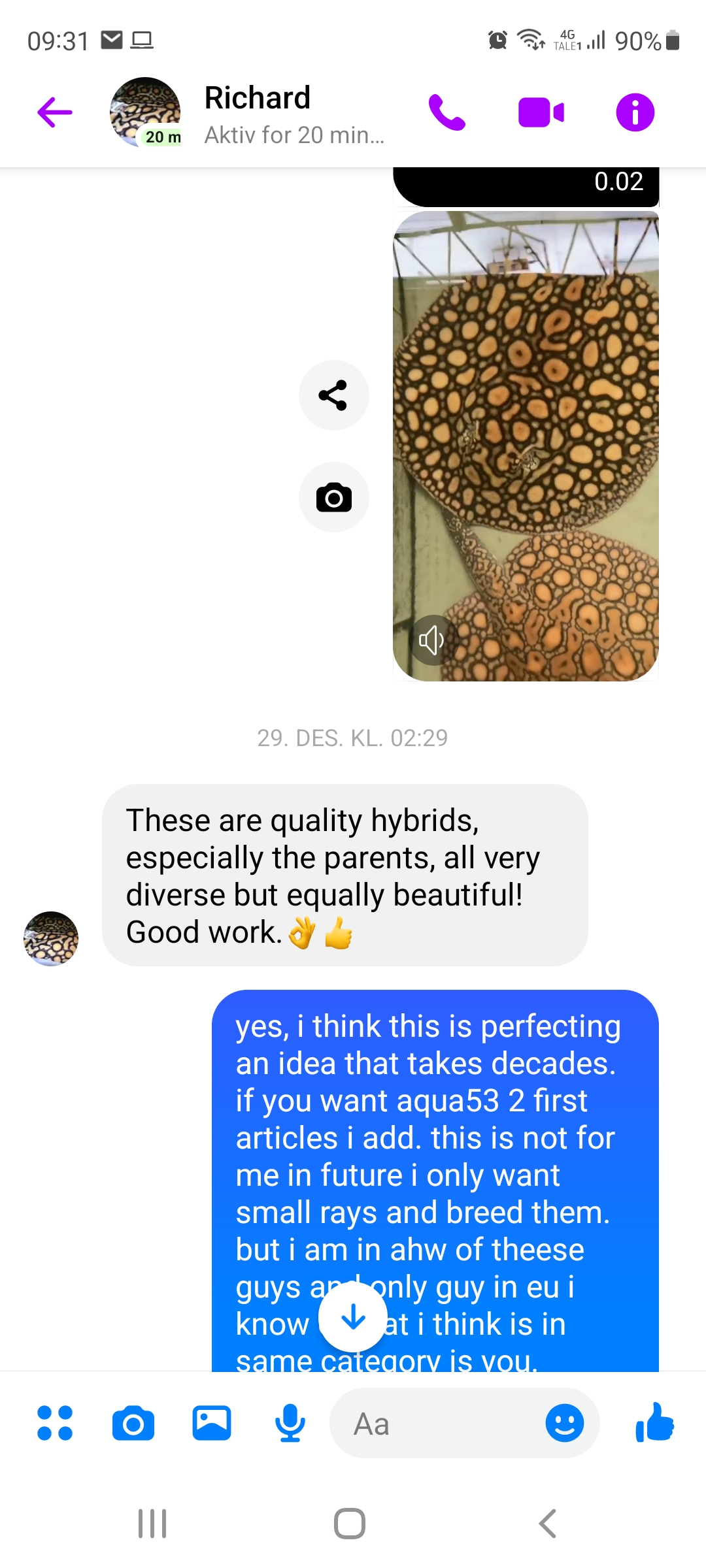This screenshot has height=1568, width=706.
Task: Open conversation info for Richard
Action: point(635,112)
